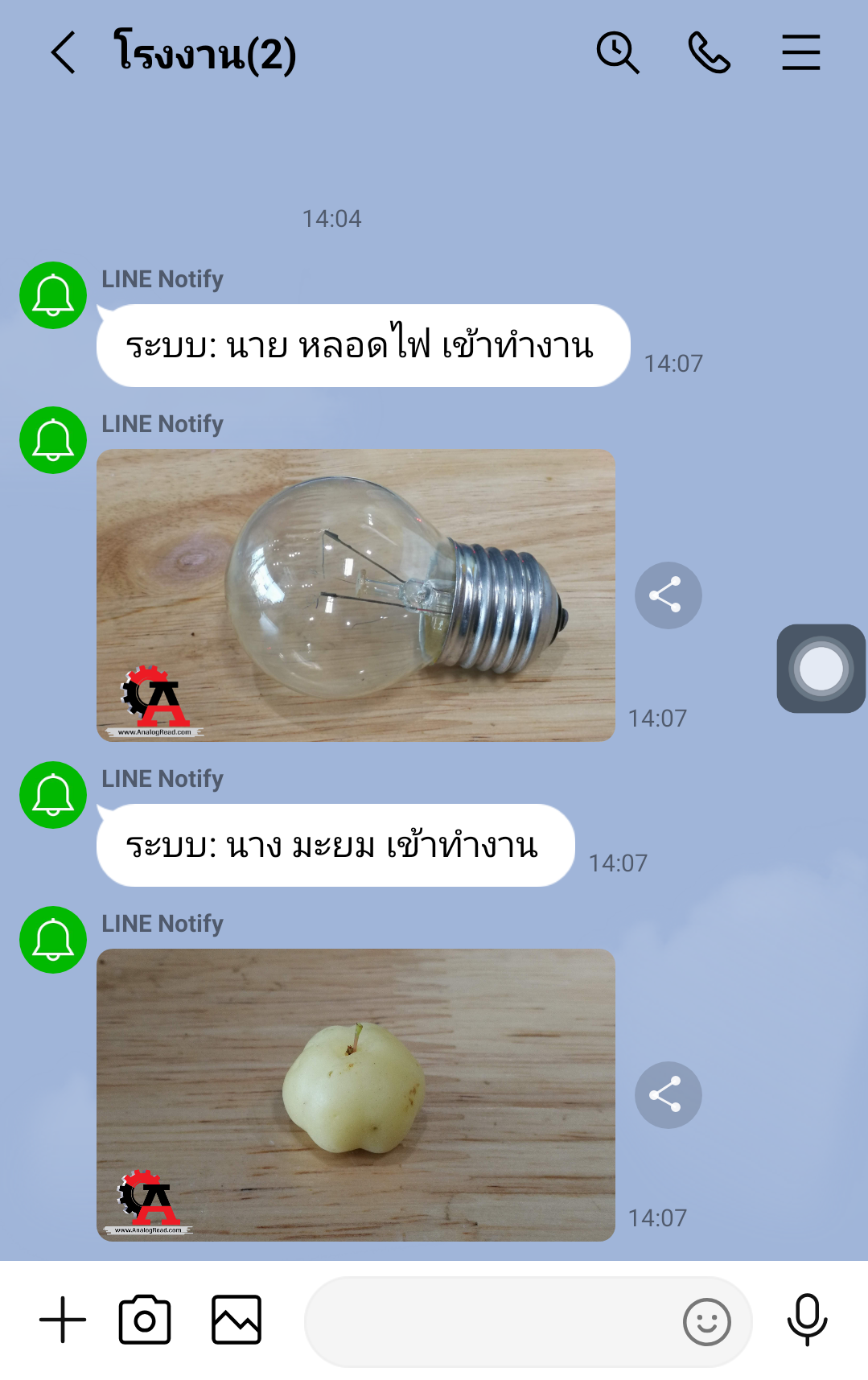Open the rose apple fruit photo
Viewport: 868px width, 1380px height.
356,1094
